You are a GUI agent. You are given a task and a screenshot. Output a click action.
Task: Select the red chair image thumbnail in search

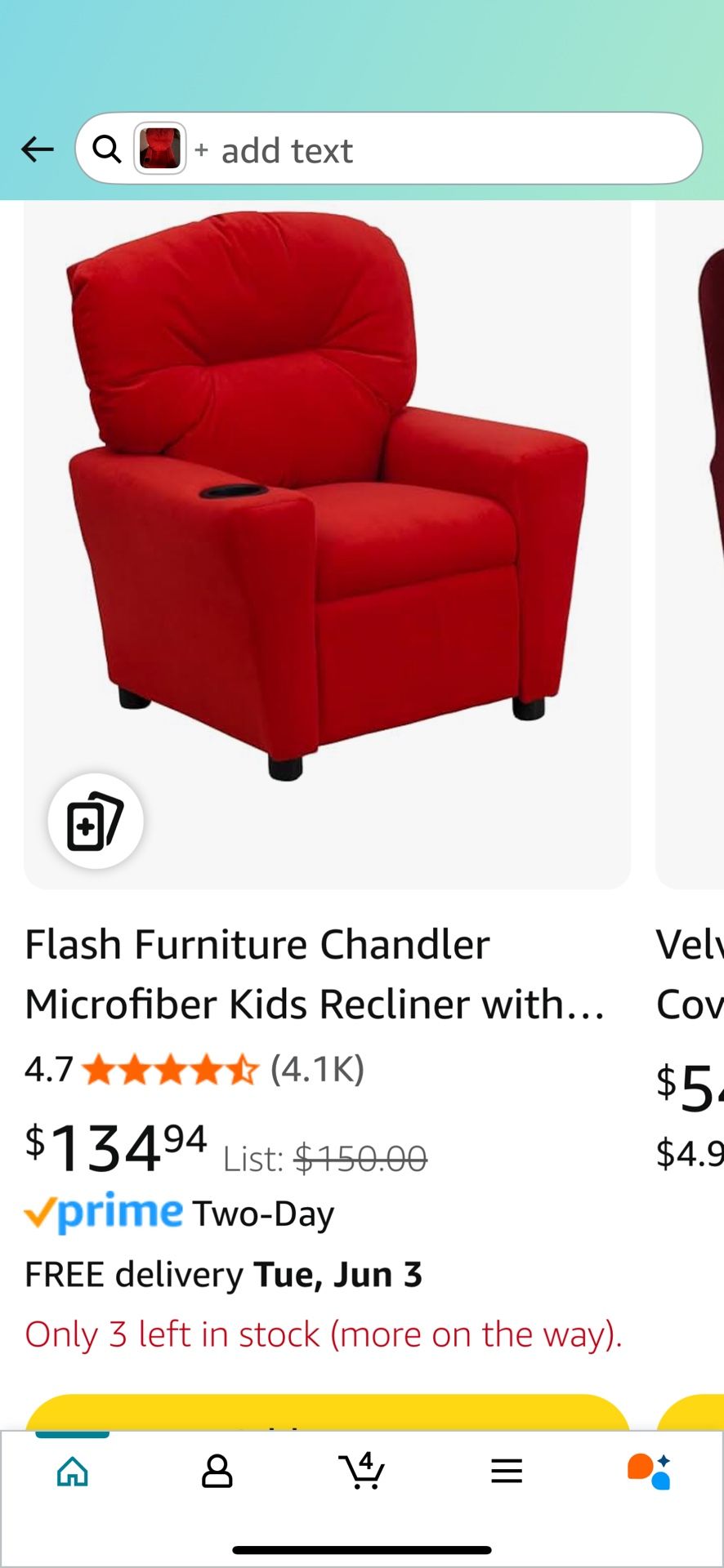(x=160, y=149)
